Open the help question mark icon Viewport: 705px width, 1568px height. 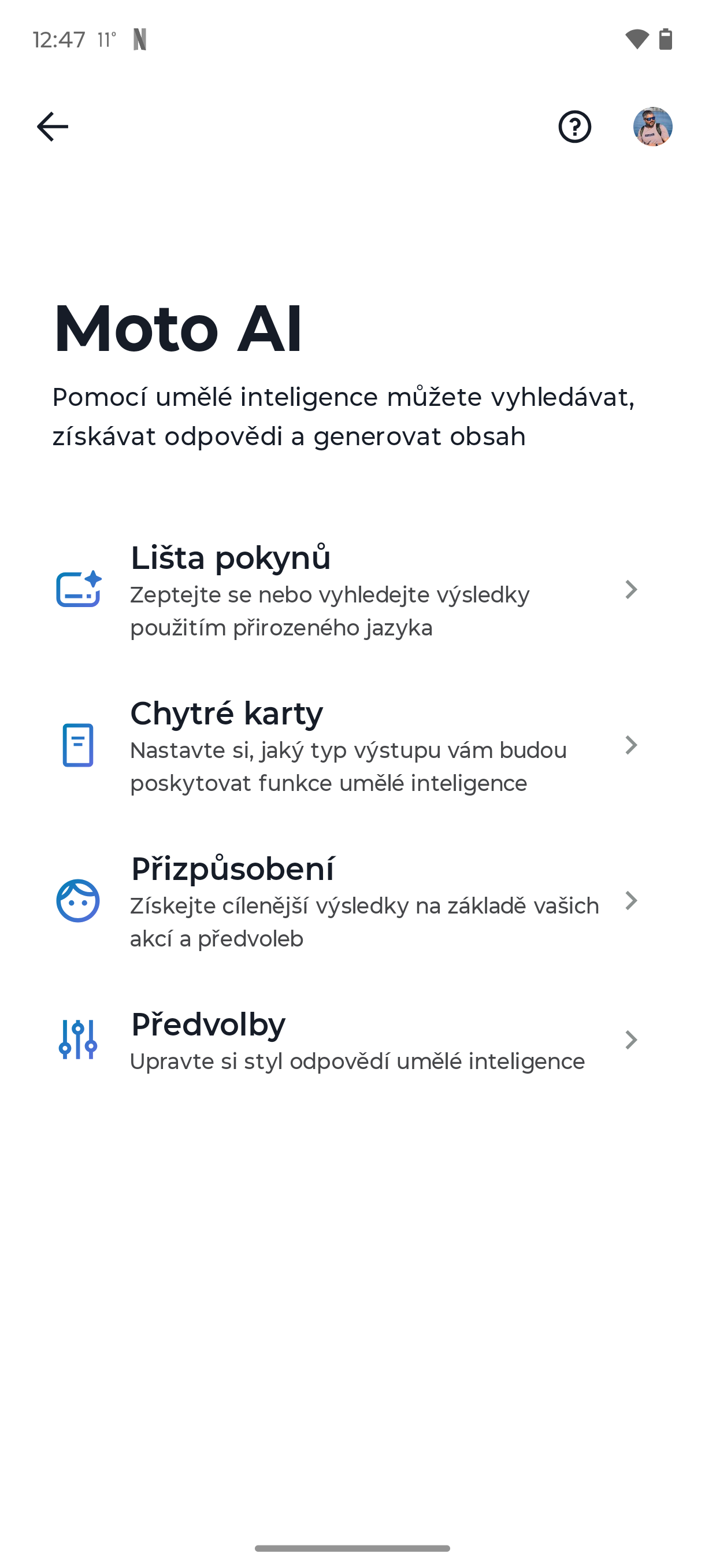[x=574, y=127]
